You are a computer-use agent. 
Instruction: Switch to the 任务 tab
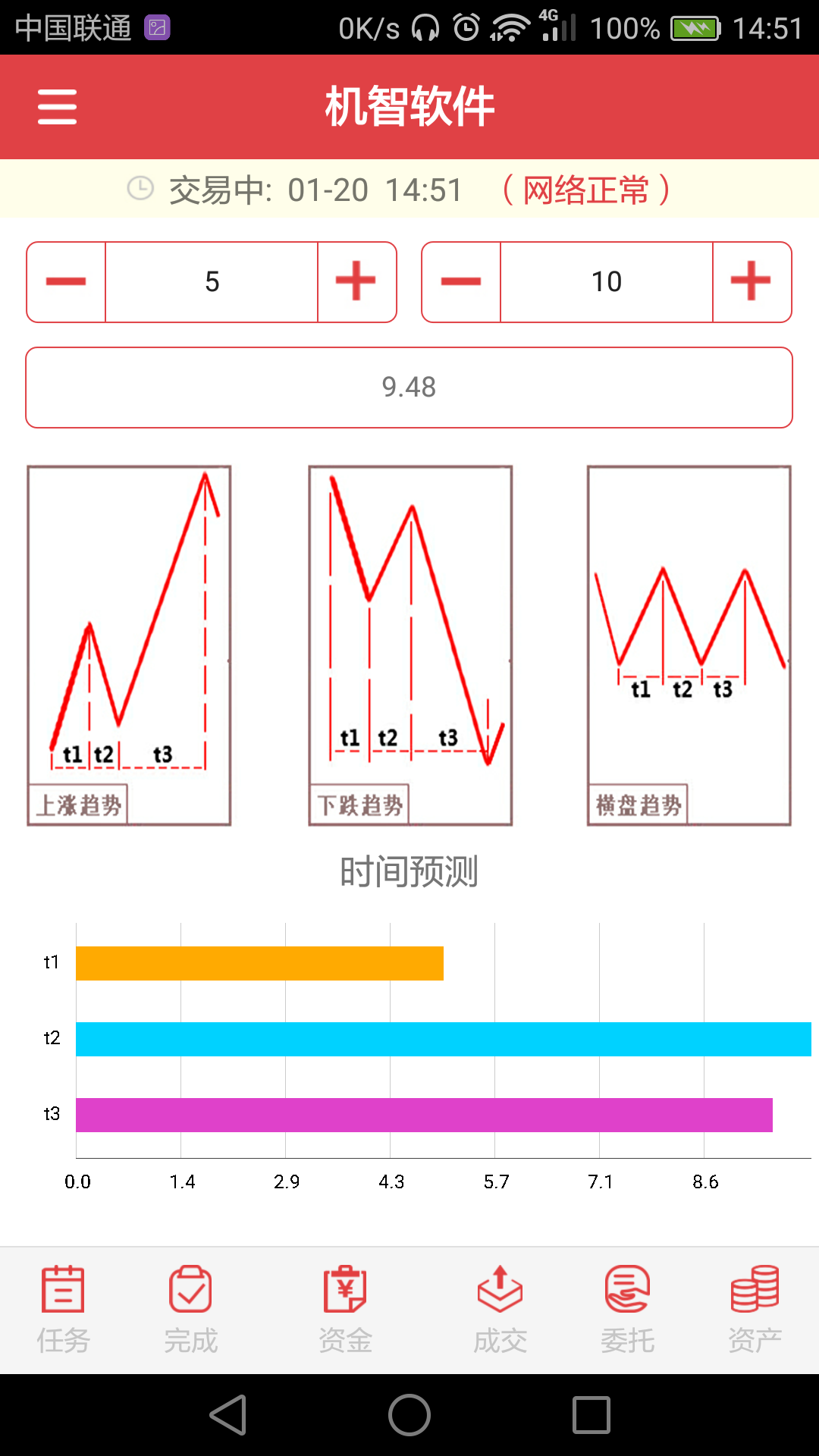[x=64, y=1310]
